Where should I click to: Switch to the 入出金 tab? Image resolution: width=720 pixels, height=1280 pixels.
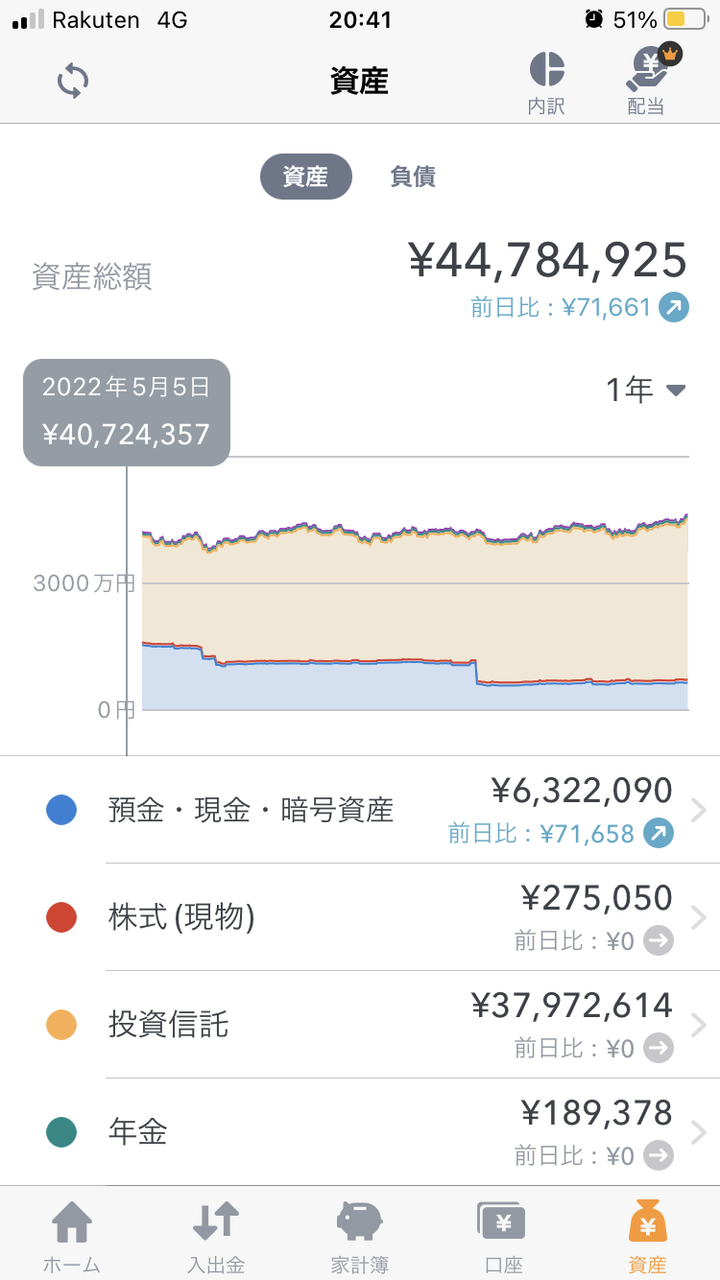[216, 1235]
